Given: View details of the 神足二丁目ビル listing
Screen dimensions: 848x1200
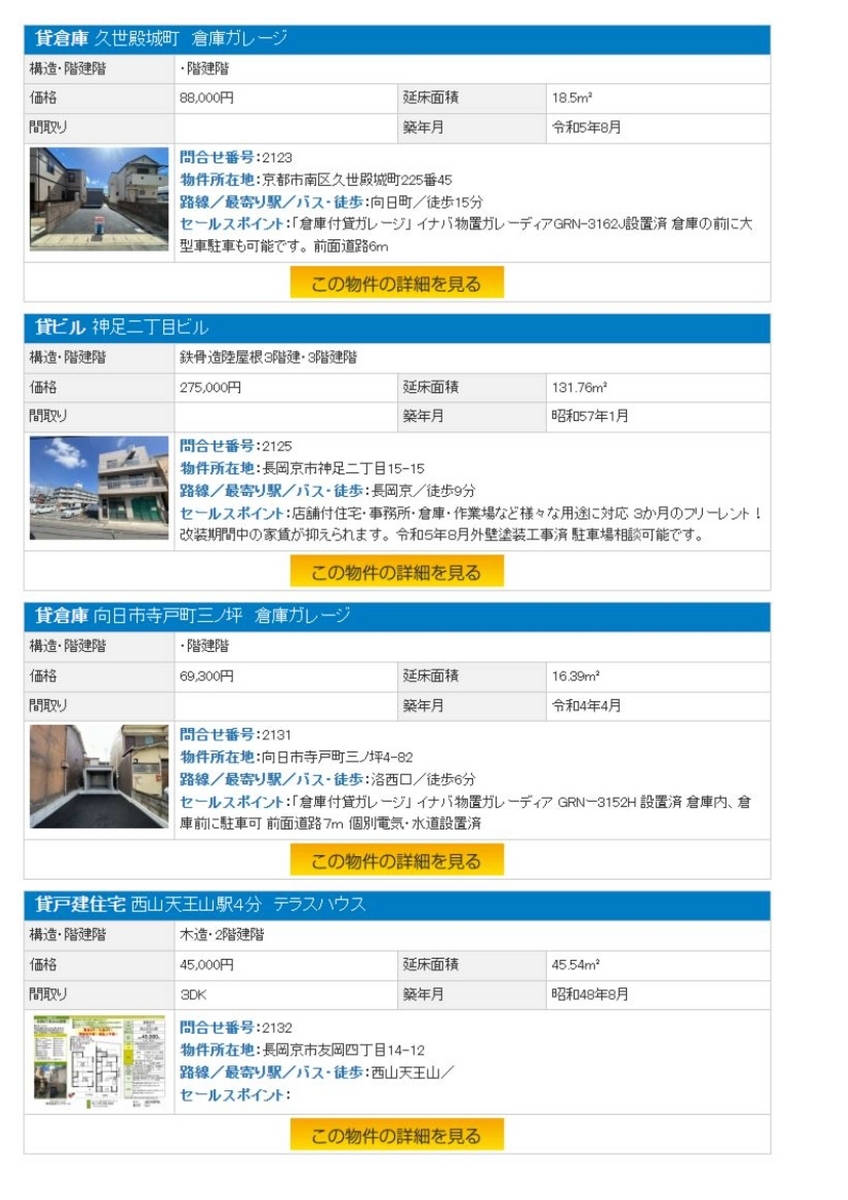Looking at the screenshot, I should [397, 572].
